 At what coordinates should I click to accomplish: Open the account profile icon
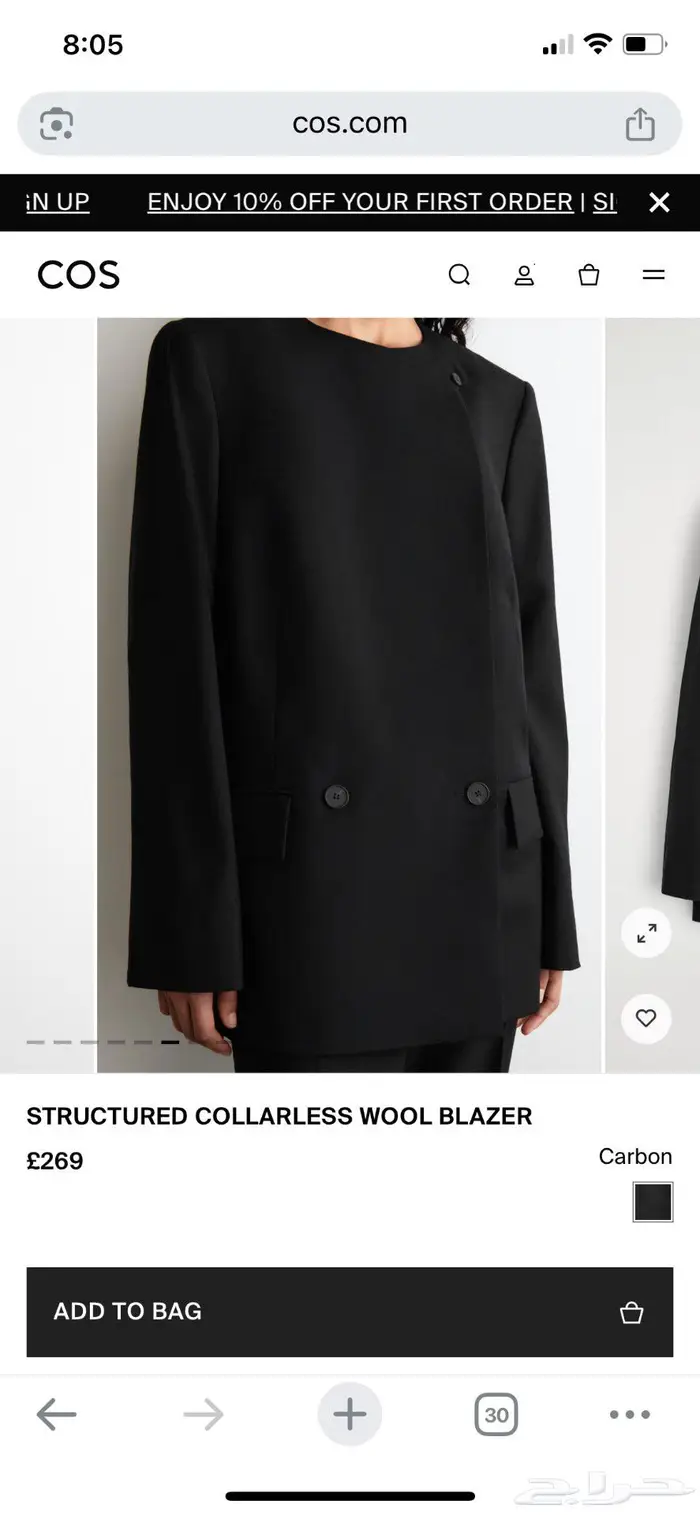(524, 275)
